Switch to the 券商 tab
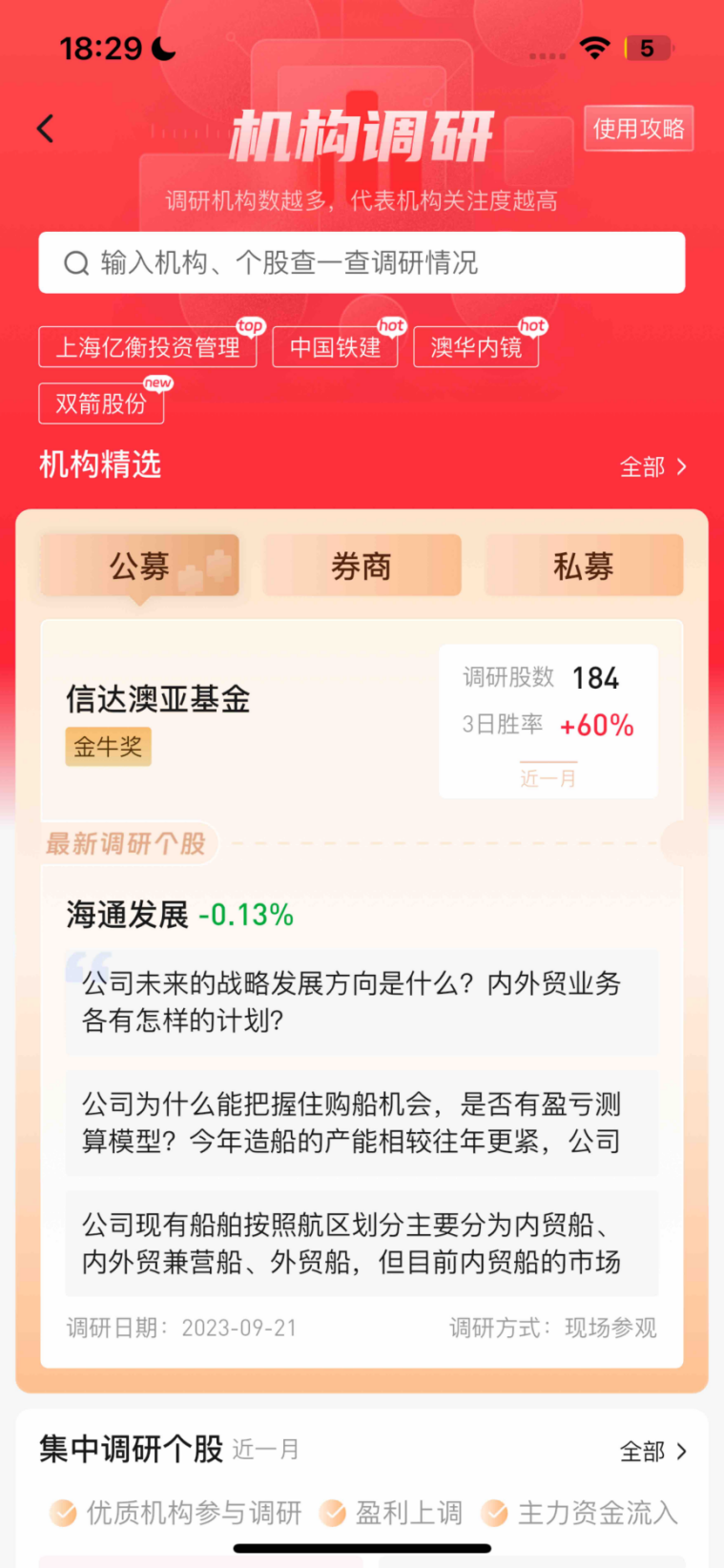724x1568 pixels. (x=362, y=566)
